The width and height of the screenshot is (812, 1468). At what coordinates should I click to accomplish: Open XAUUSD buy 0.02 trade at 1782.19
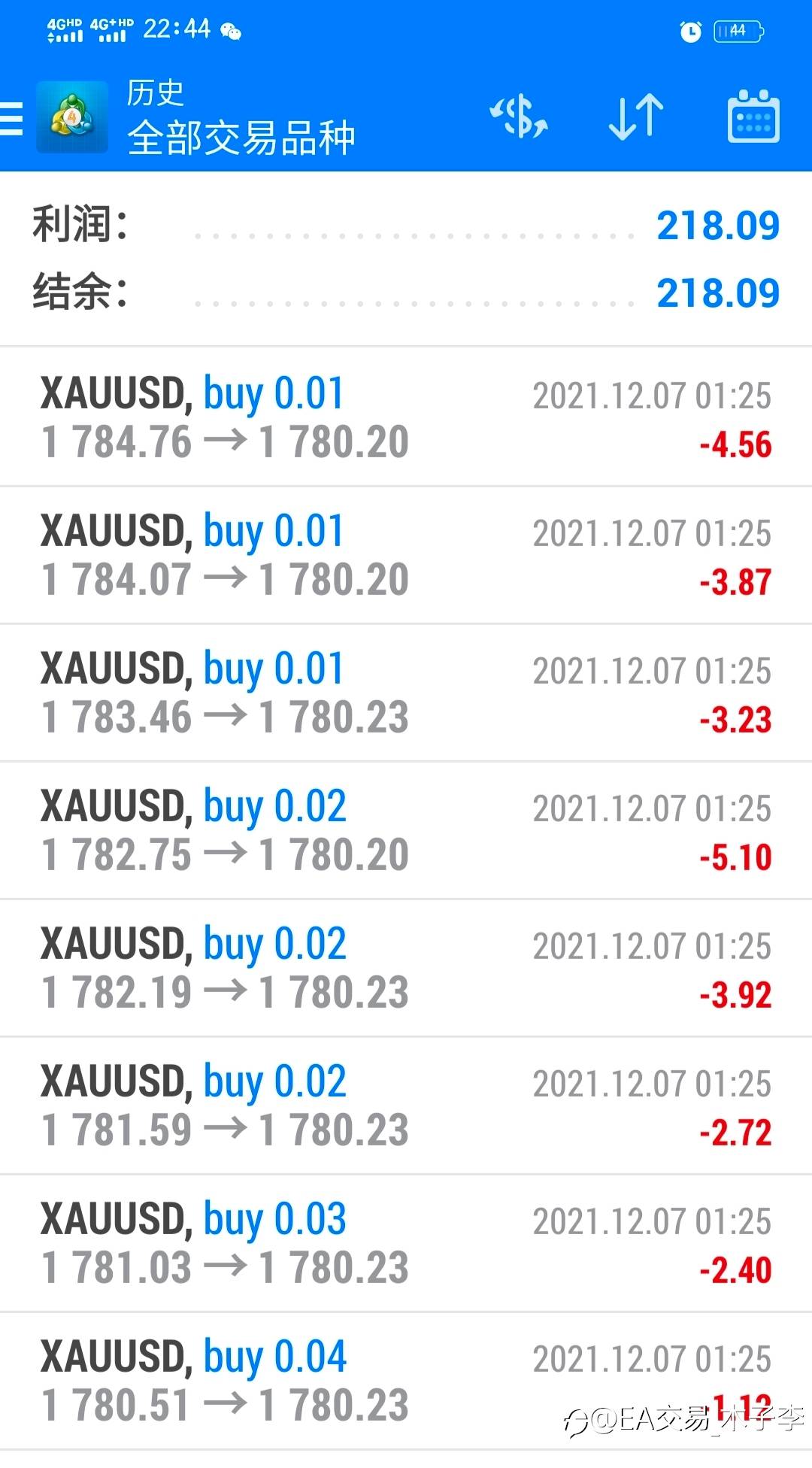point(406,968)
